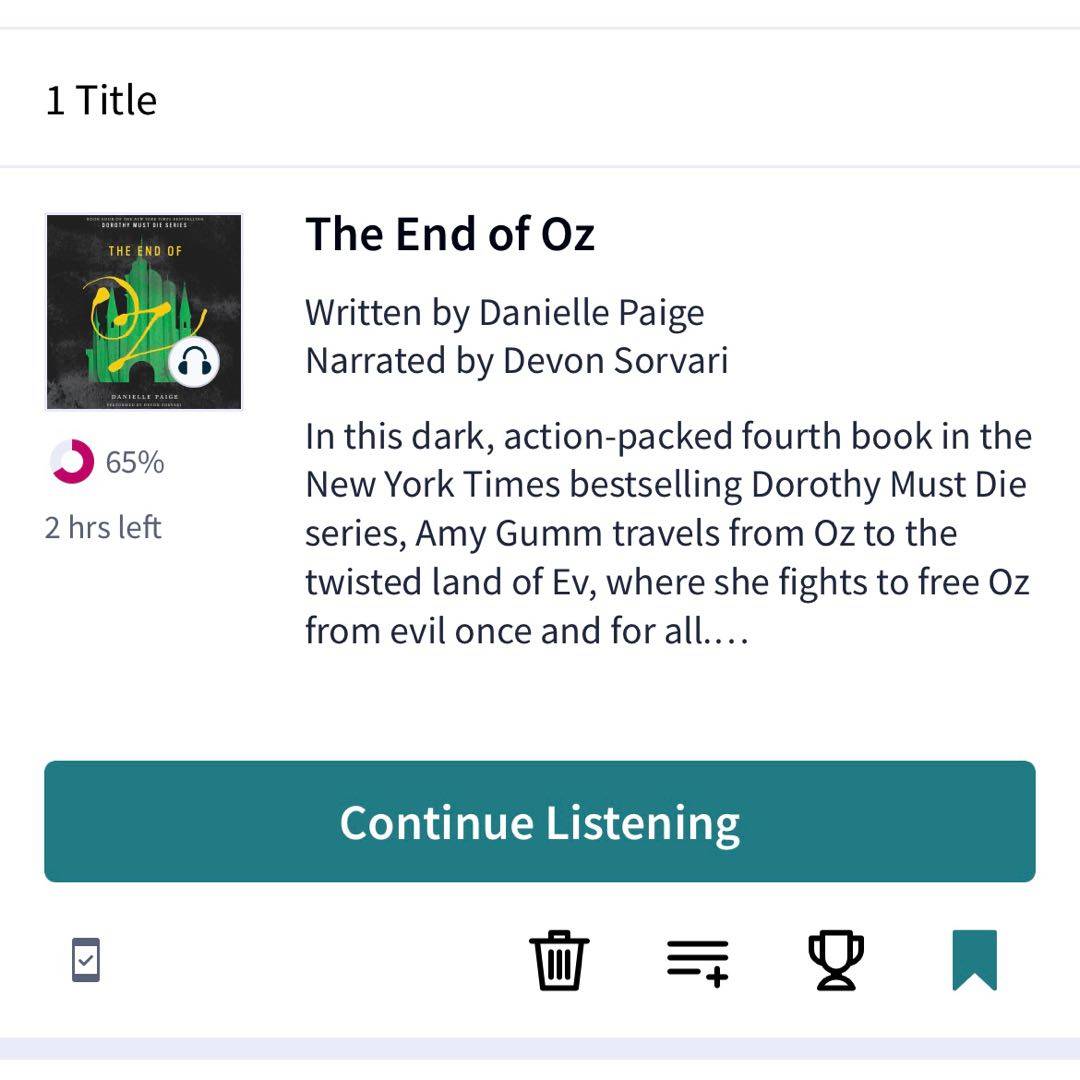The width and height of the screenshot is (1080, 1080).
Task: Tap the Continue Listening button
Action: [539, 822]
